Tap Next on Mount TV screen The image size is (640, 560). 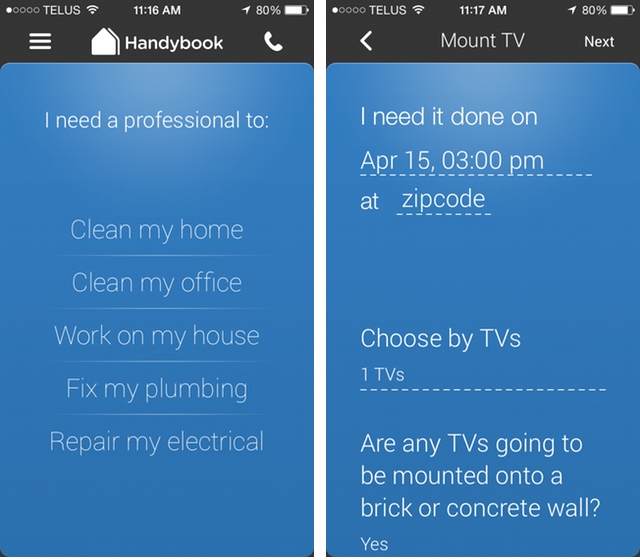pos(599,42)
